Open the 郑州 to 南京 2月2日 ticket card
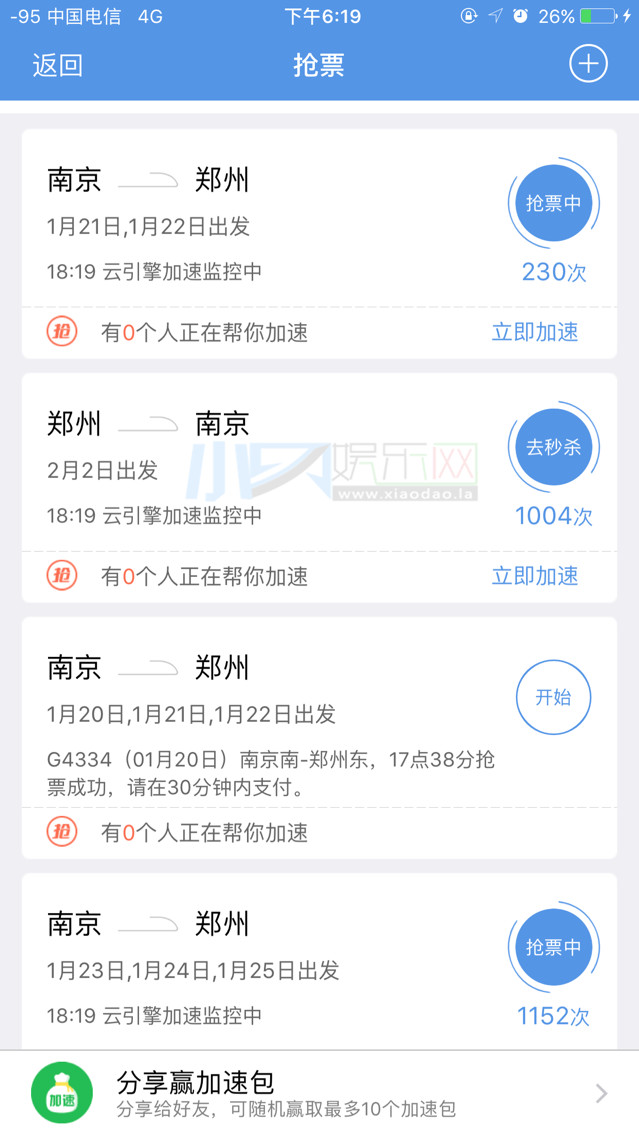Image resolution: width=639 pixels, height=1136 pixels. click(x=320, y=488)
